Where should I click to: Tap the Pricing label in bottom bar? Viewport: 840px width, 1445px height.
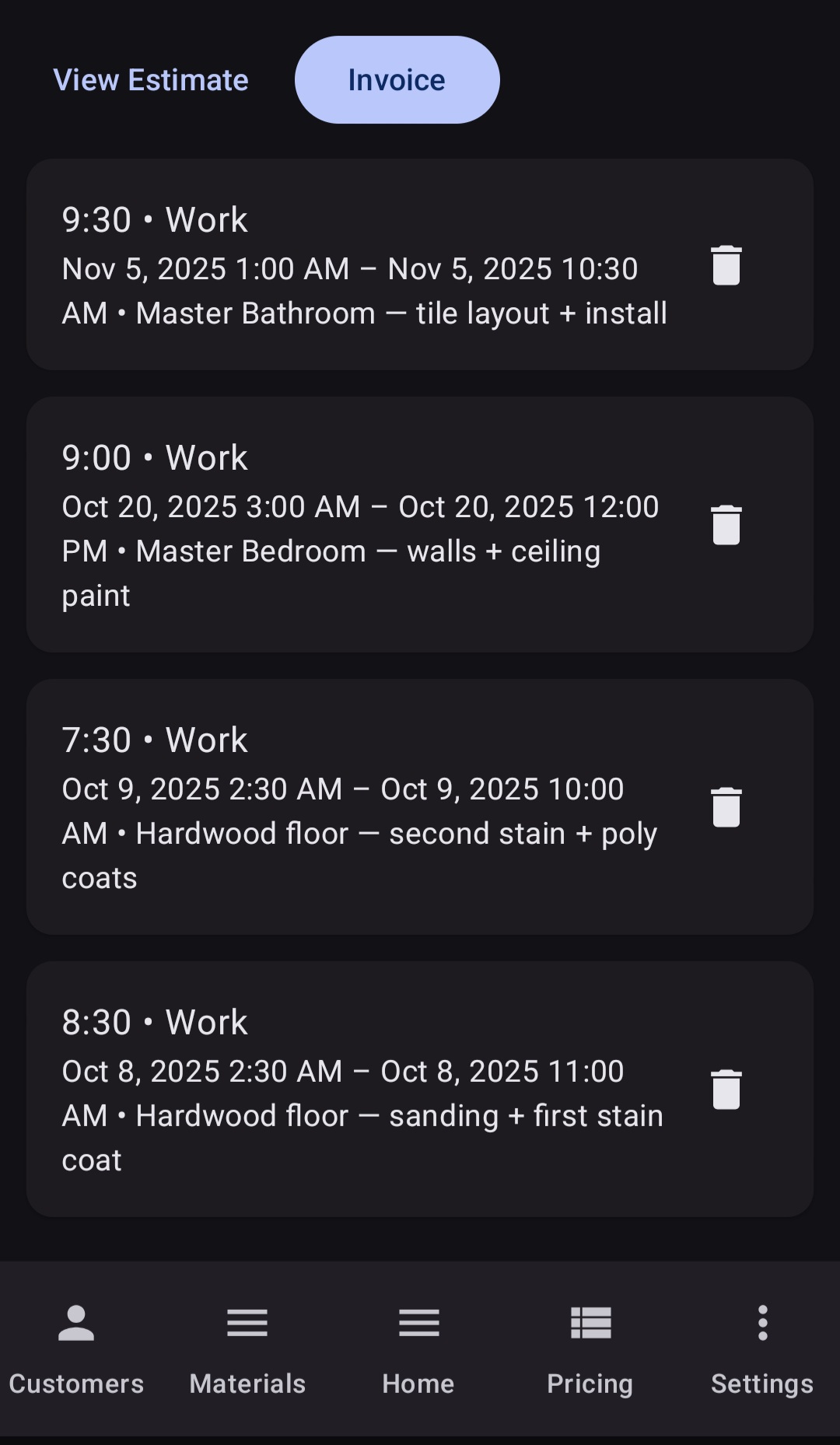[x=590, y=1384]
